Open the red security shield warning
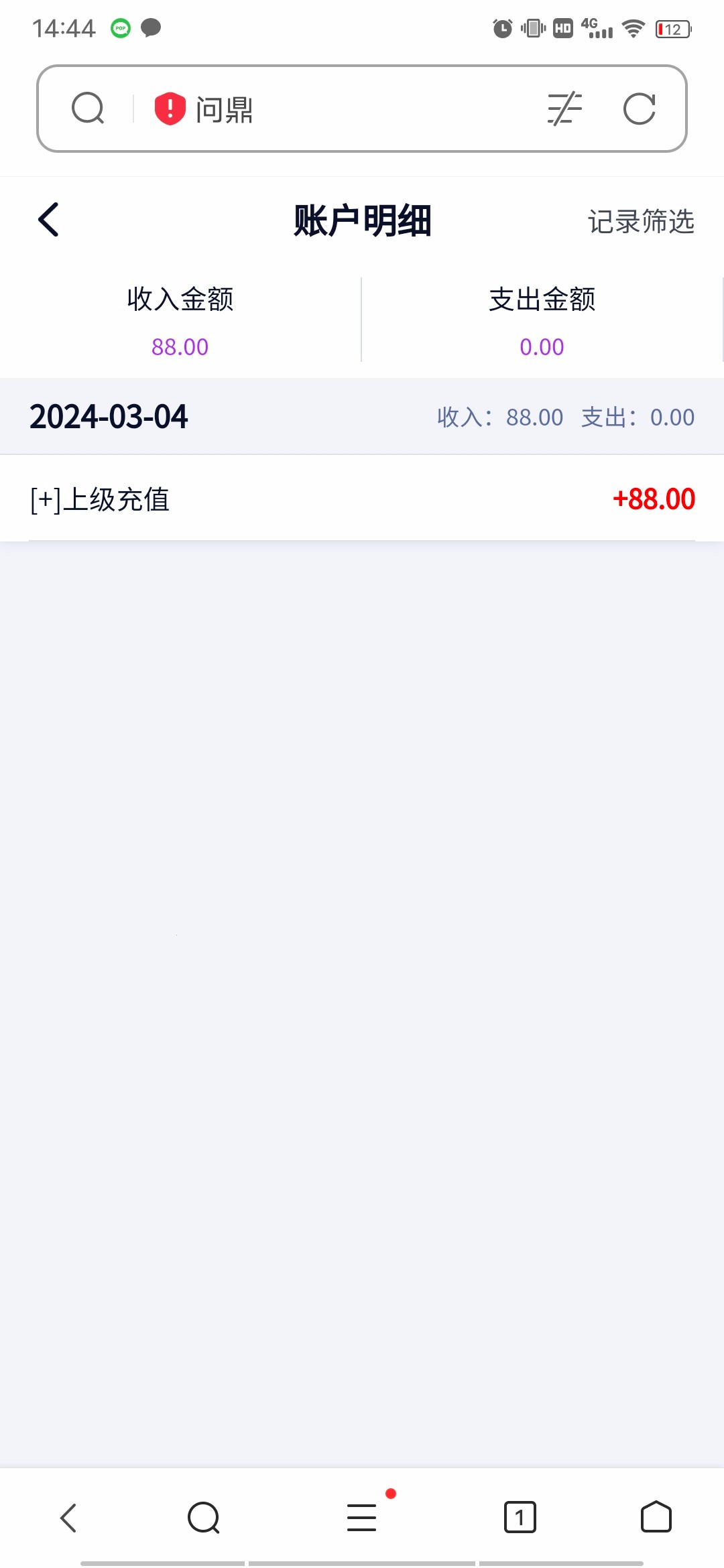The width and height of the screenshot is (724, 1568). point(170,109)
